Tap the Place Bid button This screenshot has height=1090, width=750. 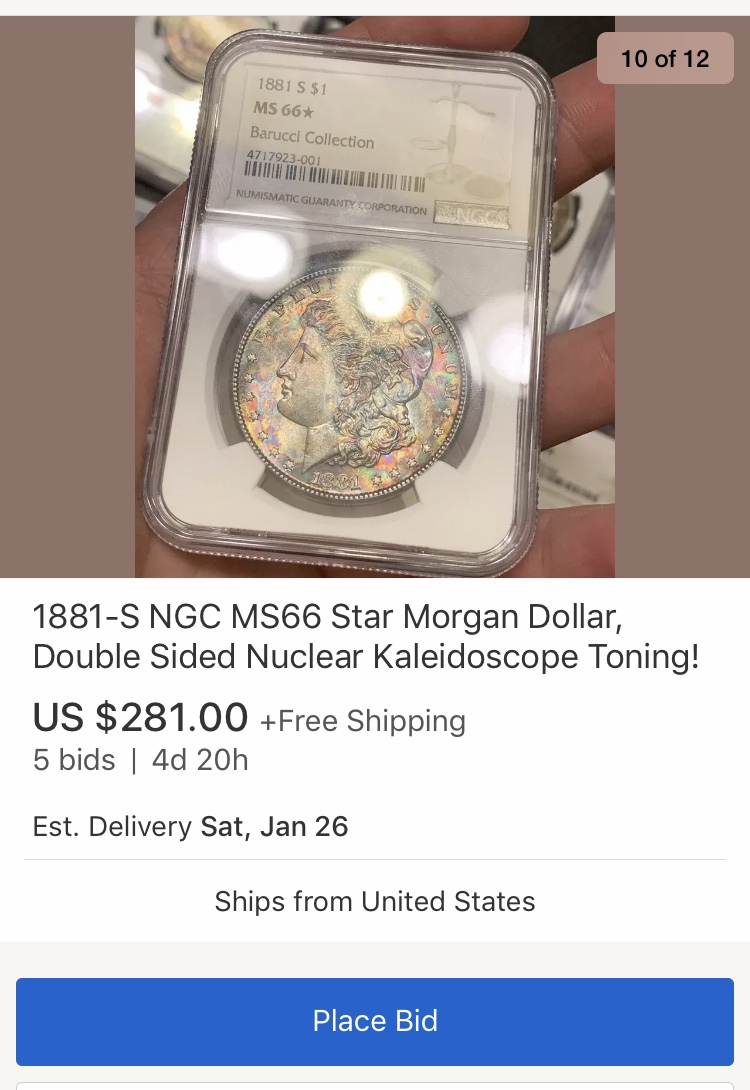point(375,1021)
